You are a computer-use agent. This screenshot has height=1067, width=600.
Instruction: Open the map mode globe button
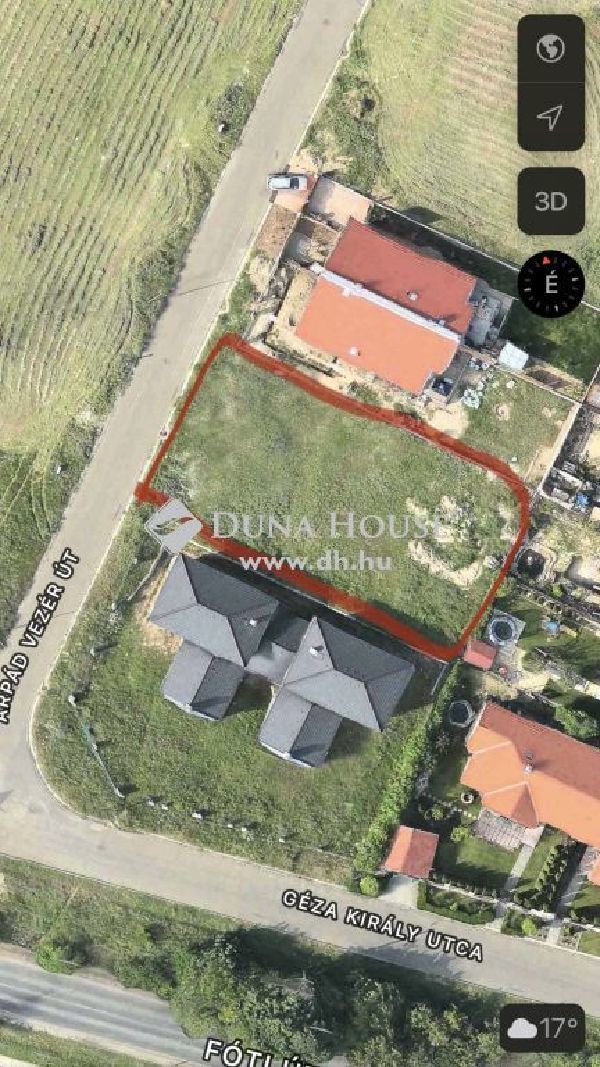tap(551, 48)
